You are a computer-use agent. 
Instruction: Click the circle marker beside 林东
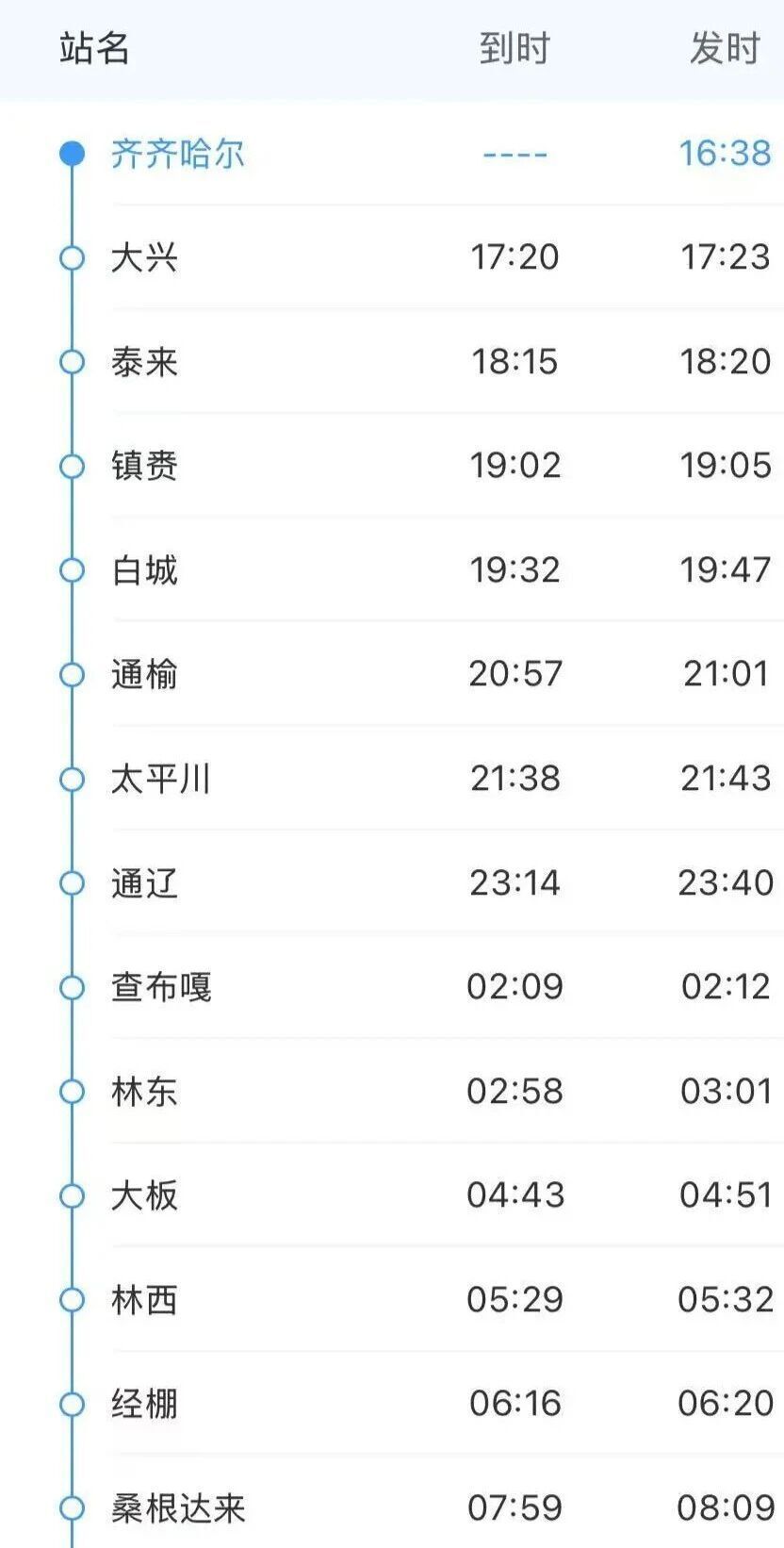pyautogui.click(x=71, y=1091)
